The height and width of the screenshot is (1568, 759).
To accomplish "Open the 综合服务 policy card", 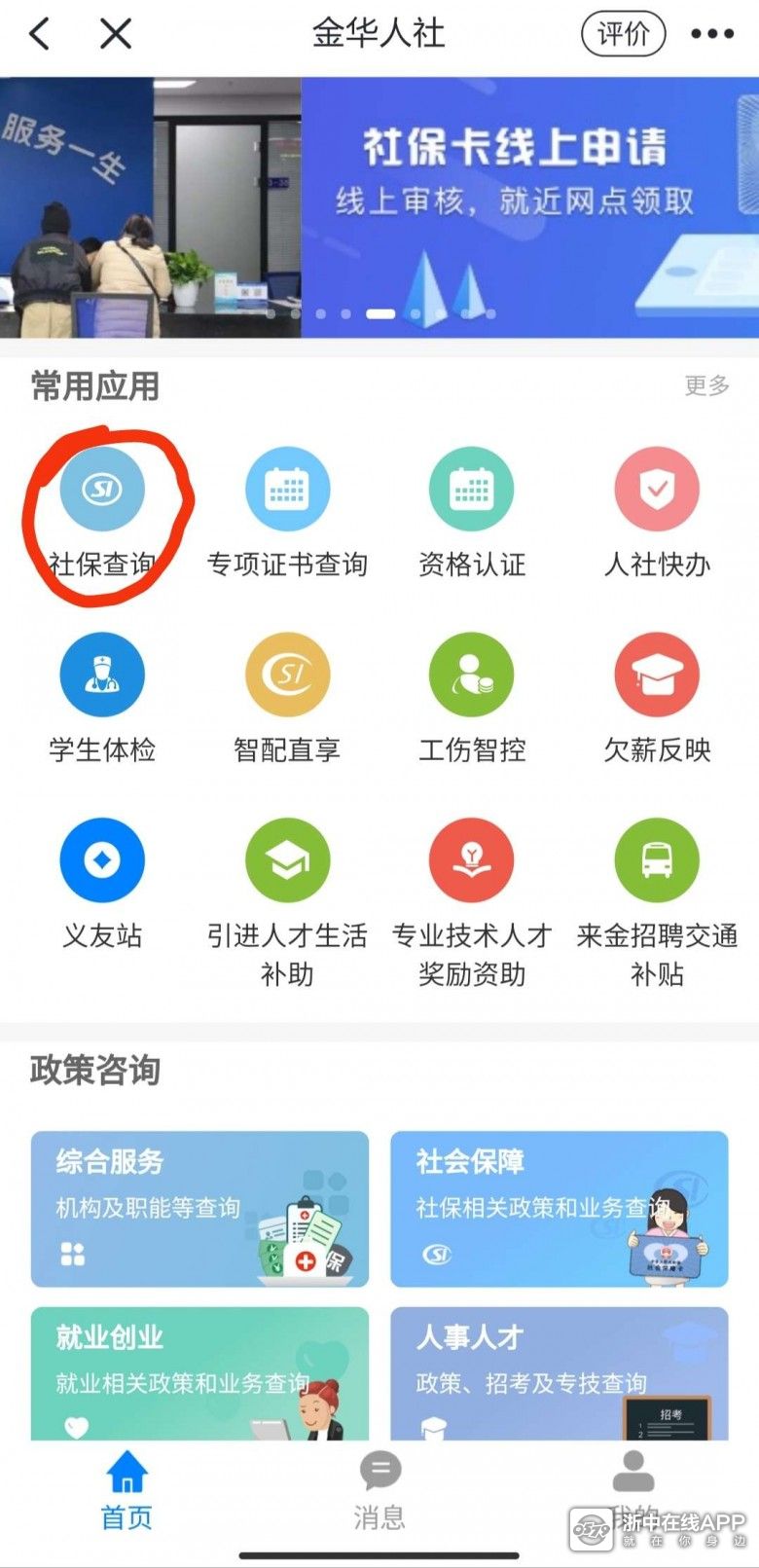I will 199,1209.
